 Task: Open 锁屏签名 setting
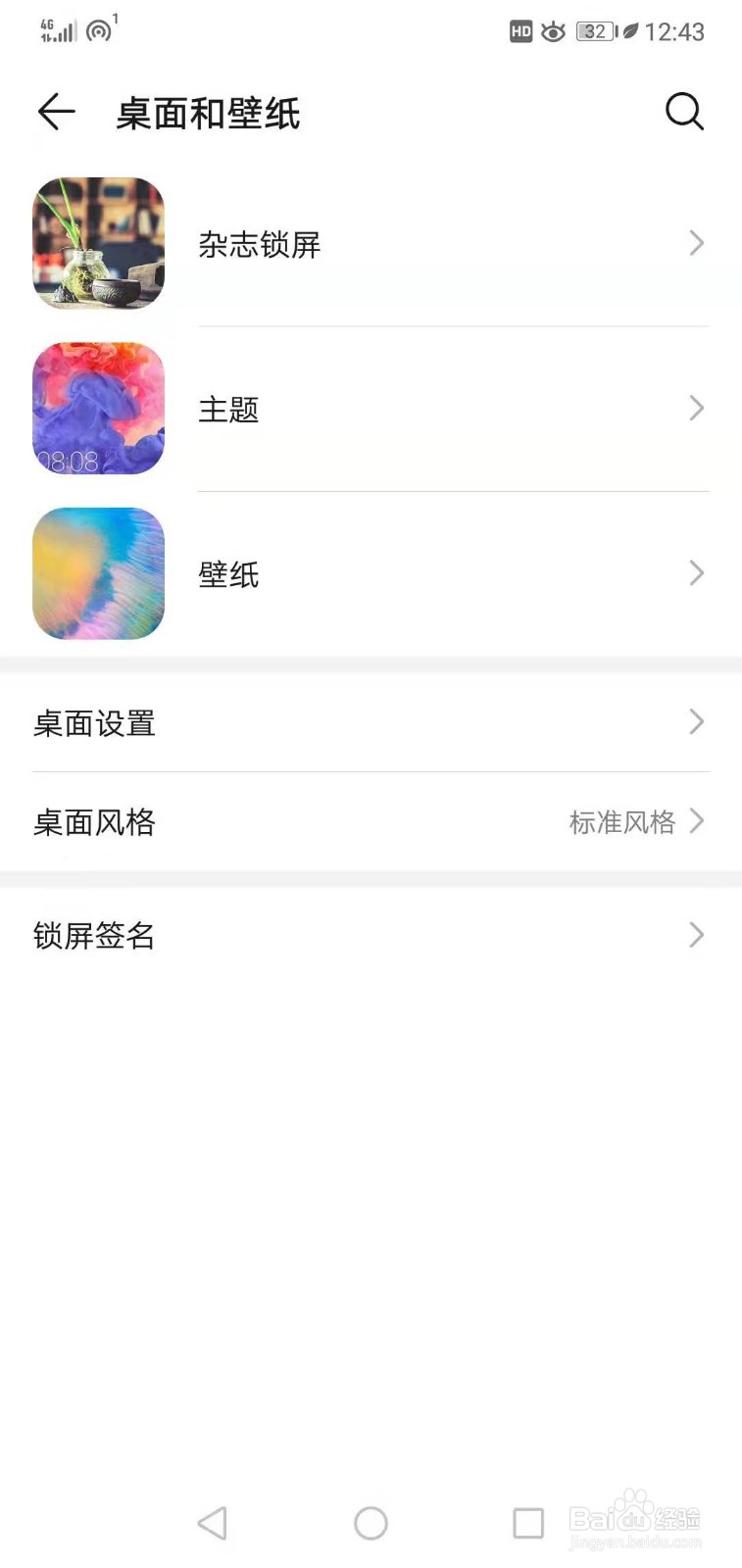point(371,935)
